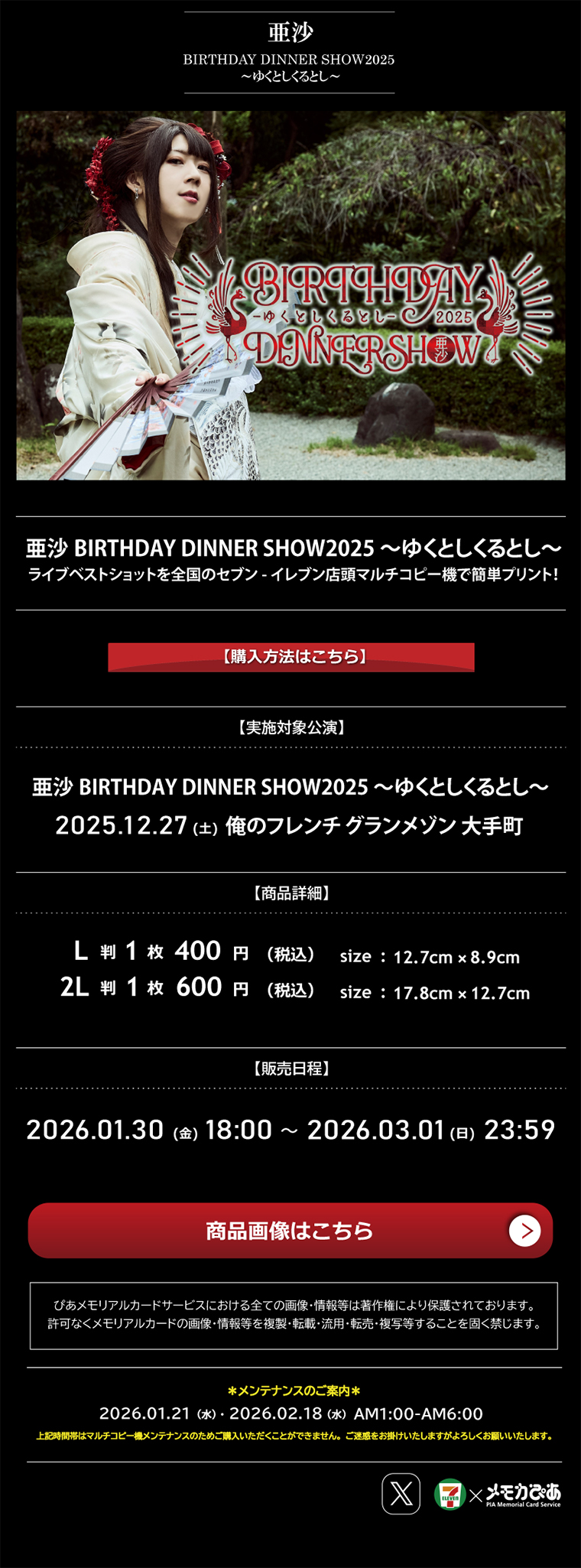The width and height of the screenshot is (581, 1568).
Task: Open the 購入方法はこちら purchase guide
Action: (290, 657)
